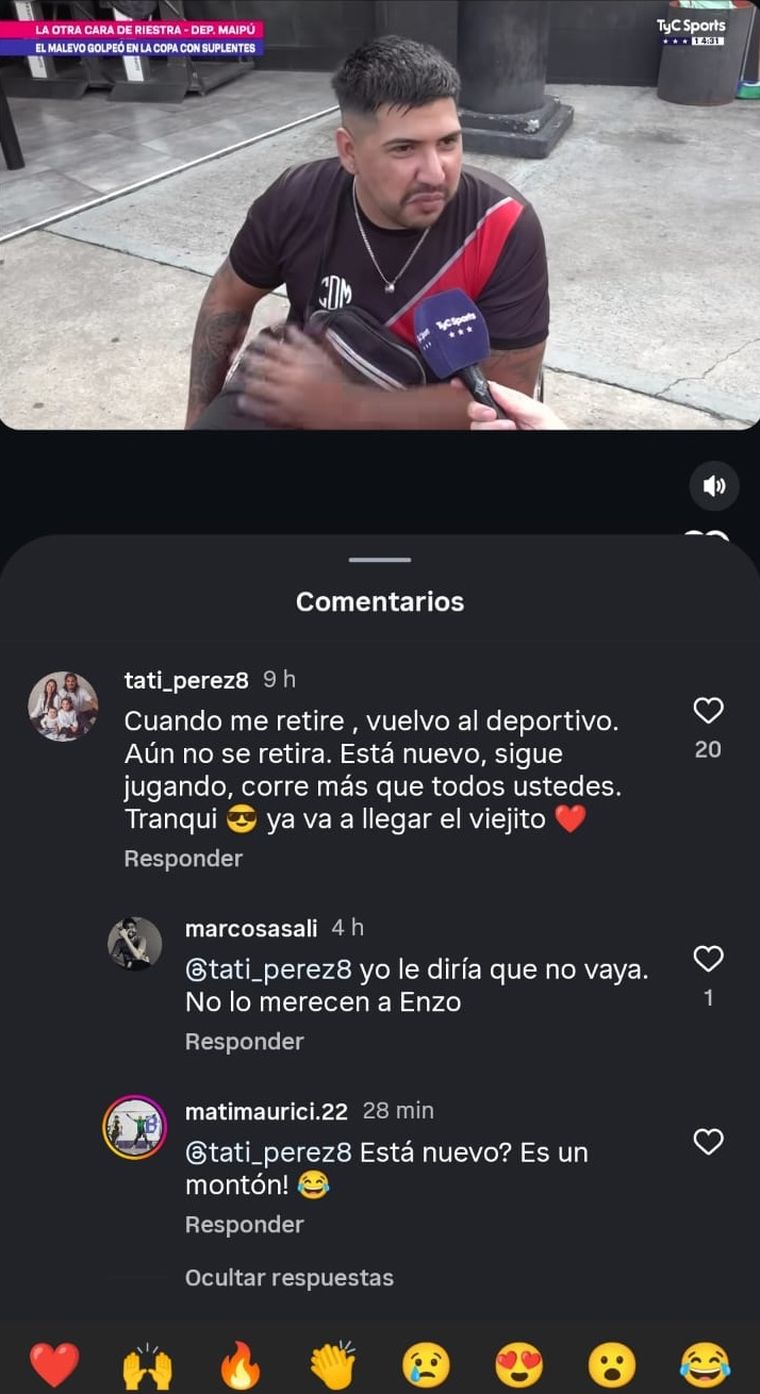React with the laughing tears emoji
The image size is (760, 1394).
click(705, 1365)
